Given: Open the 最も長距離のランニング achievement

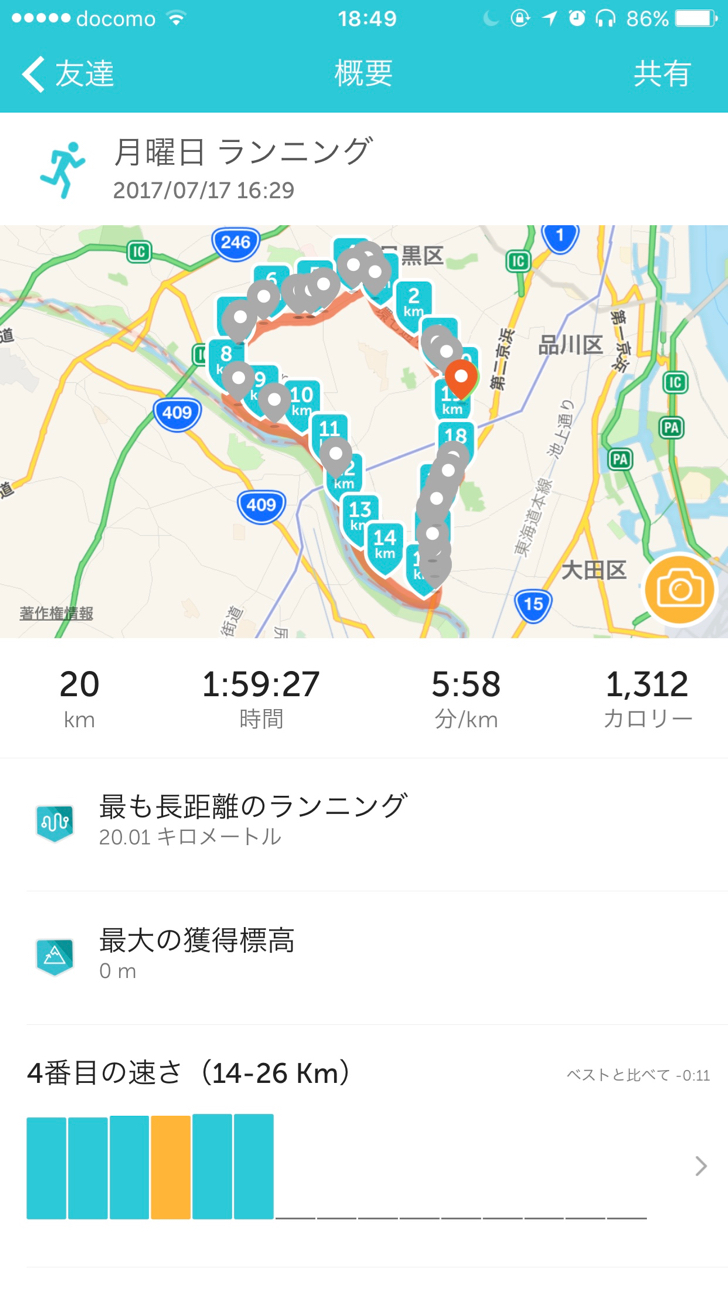Looking at the screenshot, I should coord(364,824).
